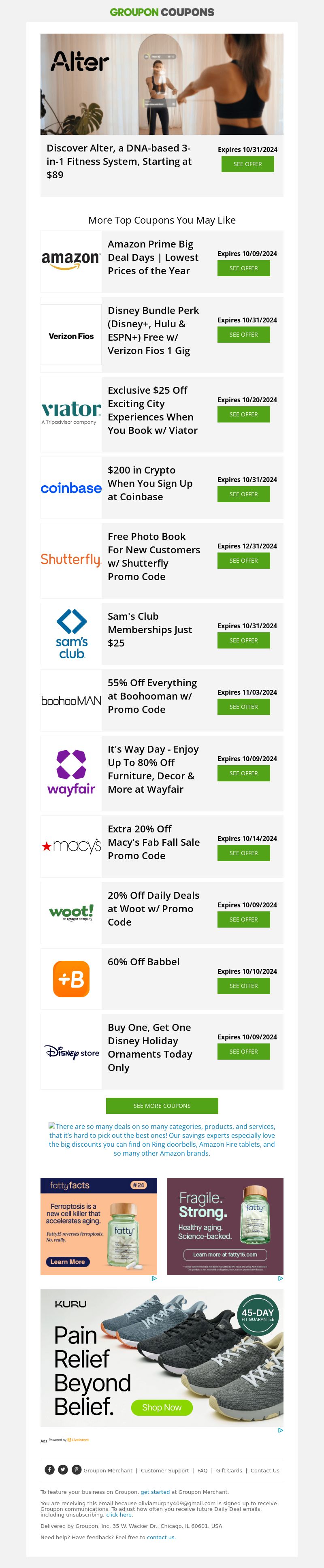See the Sam's Club membership offer
The image size is (324, 1568).
(x=243, y=640)
